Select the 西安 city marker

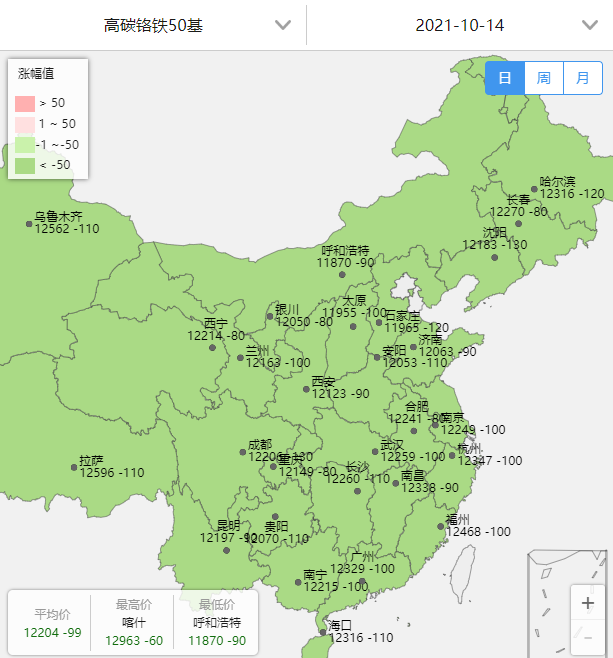point(306,389)
